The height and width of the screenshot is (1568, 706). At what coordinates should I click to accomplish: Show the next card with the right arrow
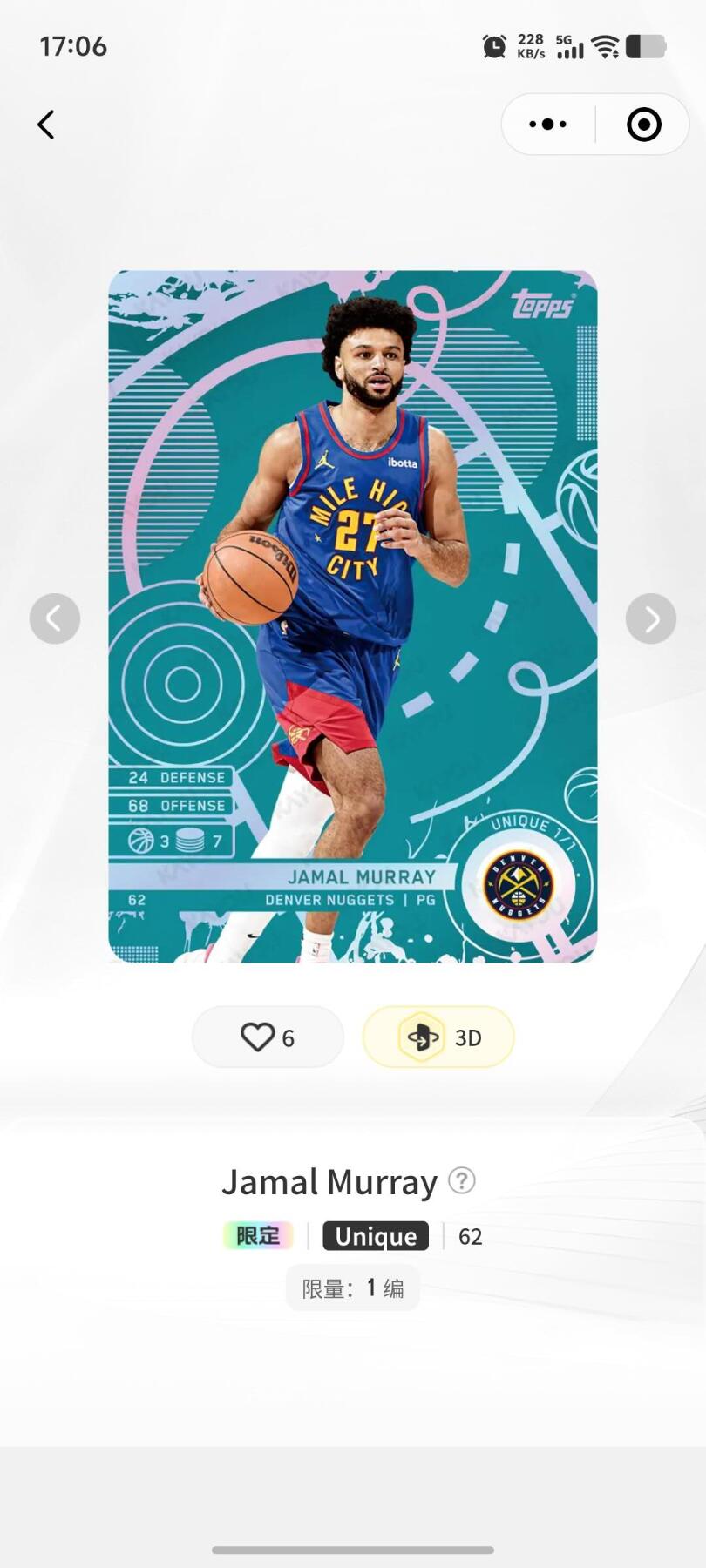(651, 618)
